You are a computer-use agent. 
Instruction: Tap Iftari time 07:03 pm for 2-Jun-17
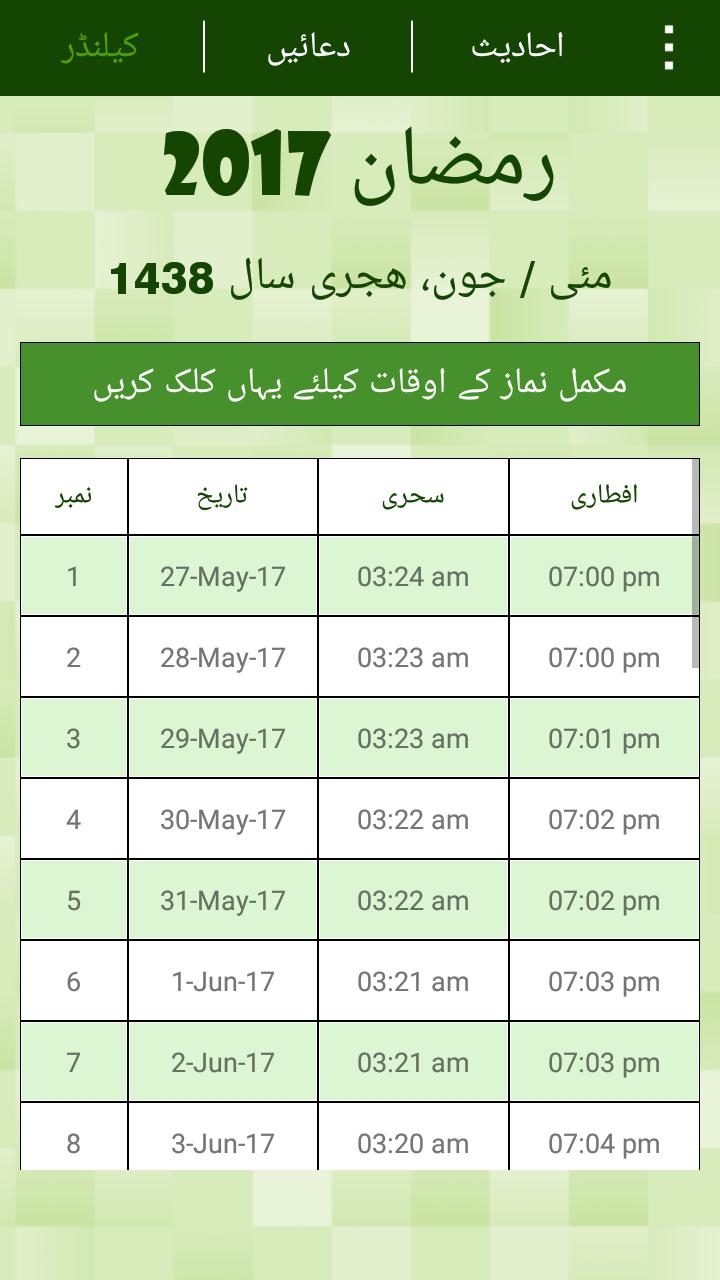tap(605, 1060)
